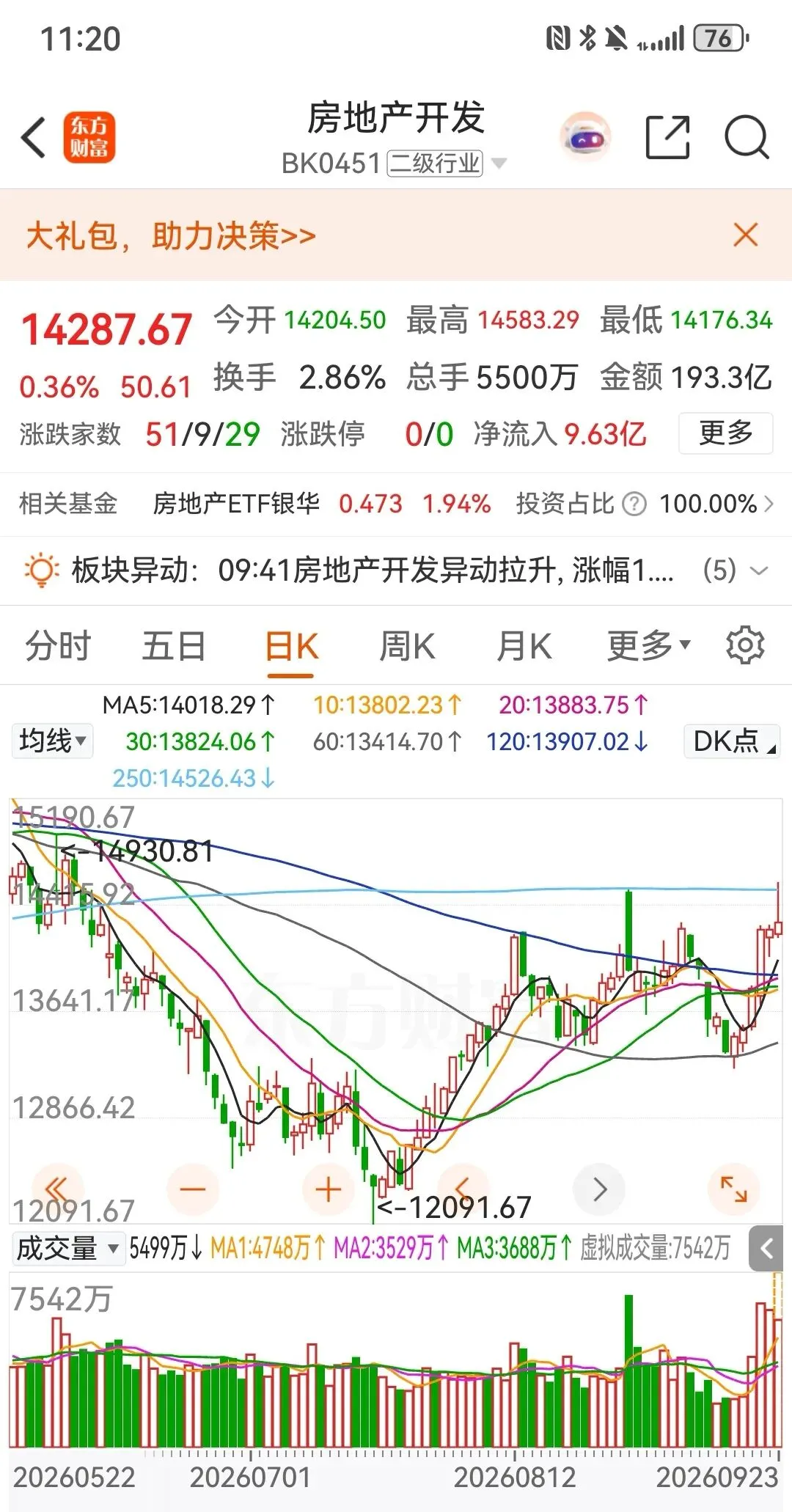The image size is (792, 1512).
Task: Switch to the 五日 chart tab
Action: point(174,647)
